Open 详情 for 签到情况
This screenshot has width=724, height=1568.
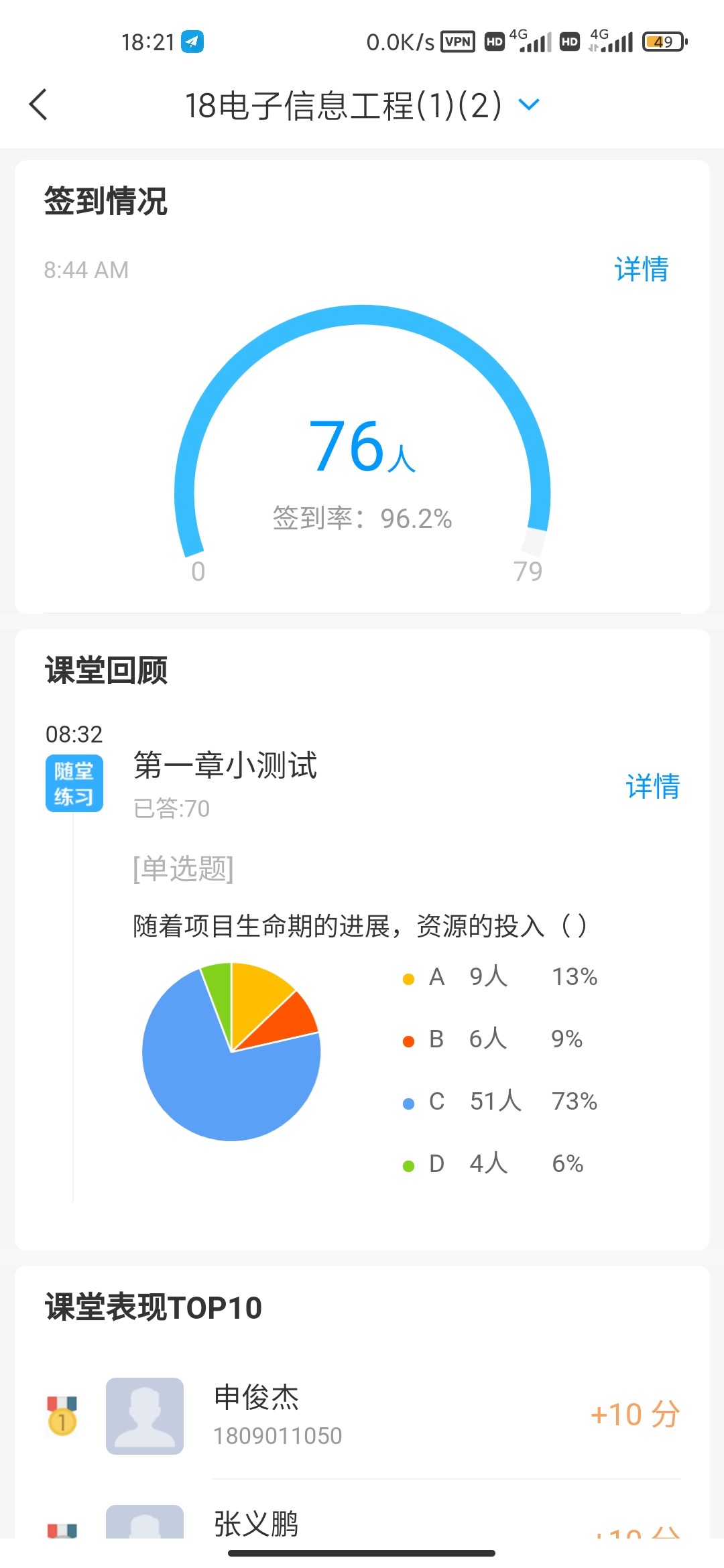click(x=641, y=269)
